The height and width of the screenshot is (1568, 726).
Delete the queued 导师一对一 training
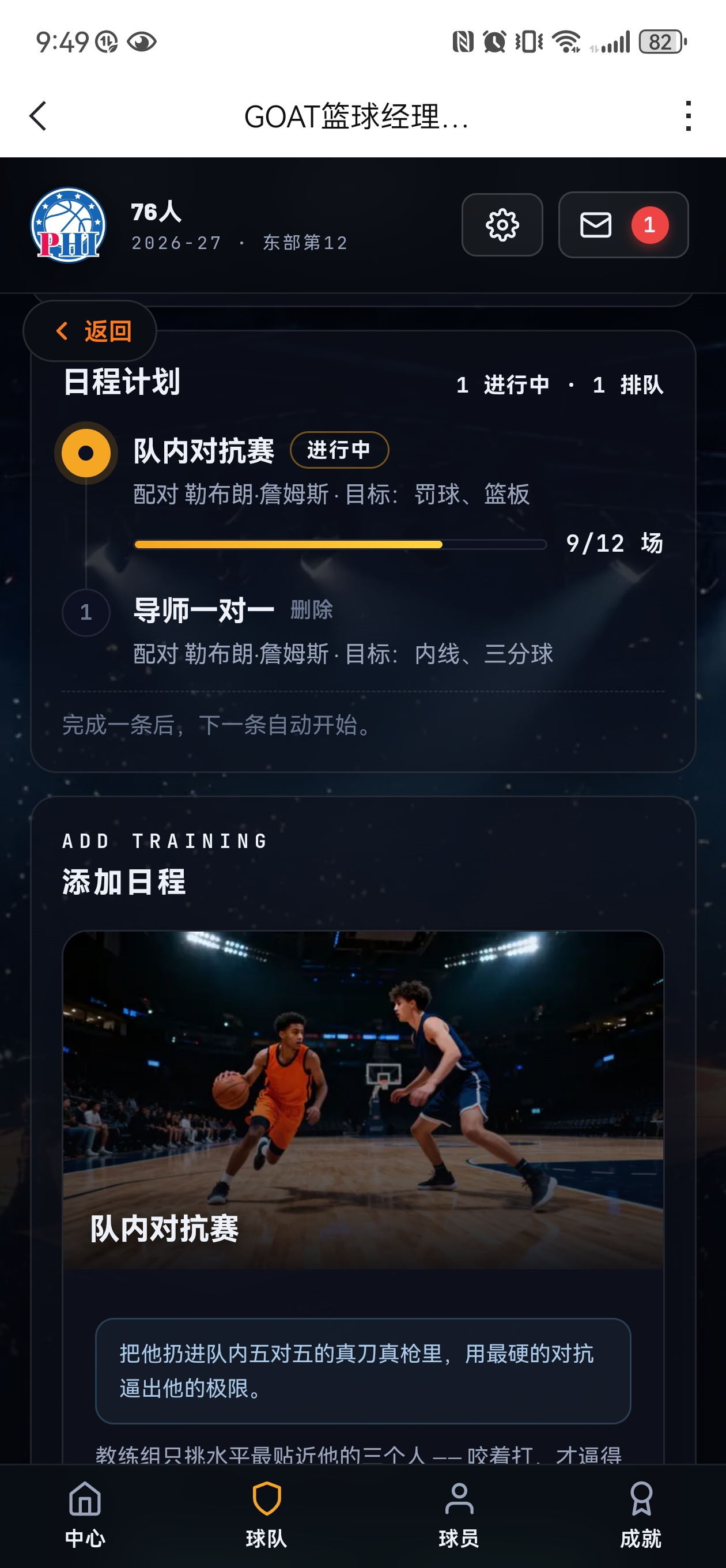tap(312, 609)
